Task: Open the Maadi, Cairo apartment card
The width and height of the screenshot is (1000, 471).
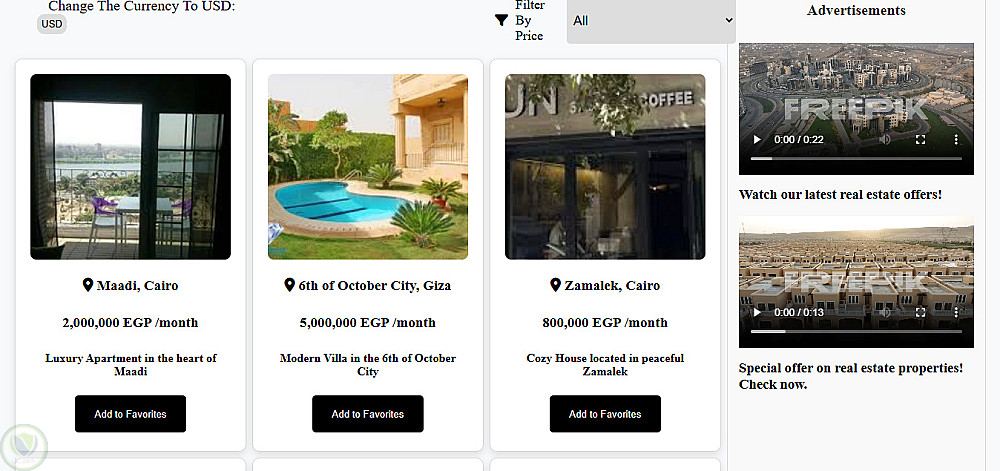Action: click(x=130, y=167)
